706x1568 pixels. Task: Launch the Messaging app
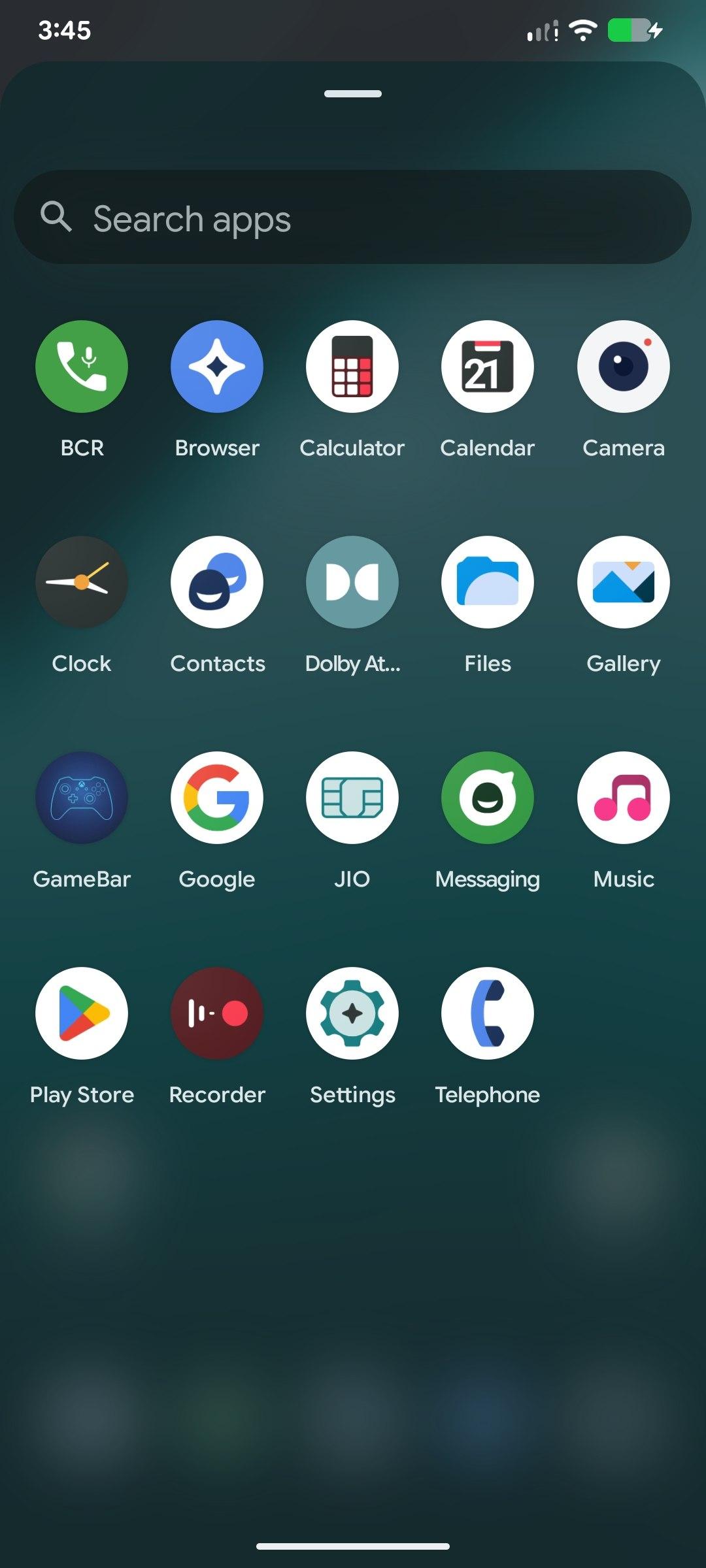pos(488,798)
